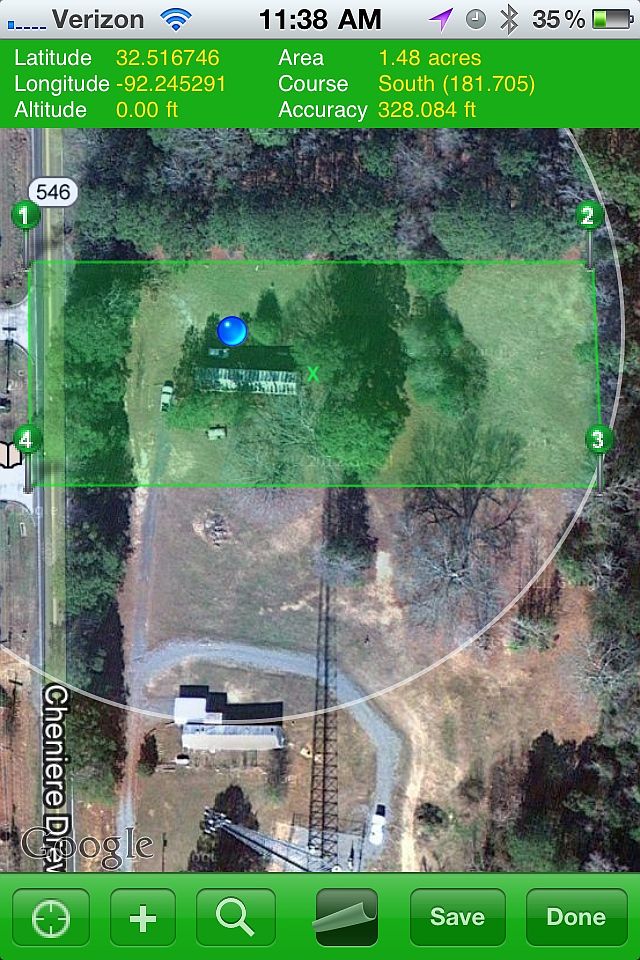
Task: Add a new boundary point
Action: [143, 917]
